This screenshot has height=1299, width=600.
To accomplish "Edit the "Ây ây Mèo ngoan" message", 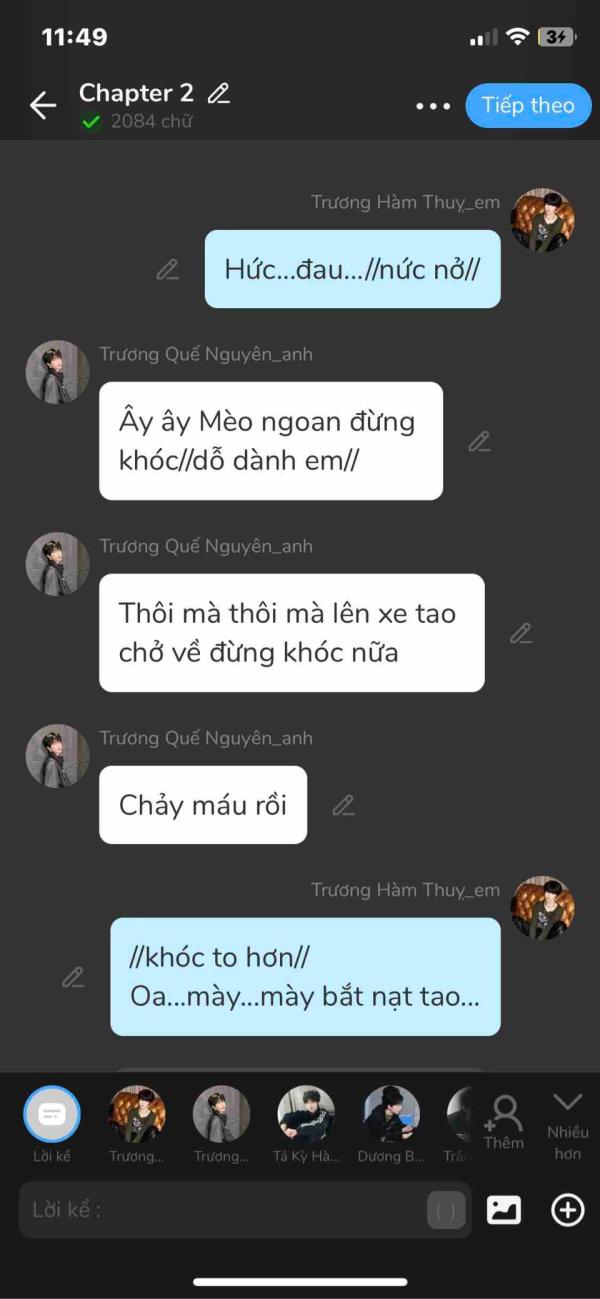I will click(x=480, y=441).
